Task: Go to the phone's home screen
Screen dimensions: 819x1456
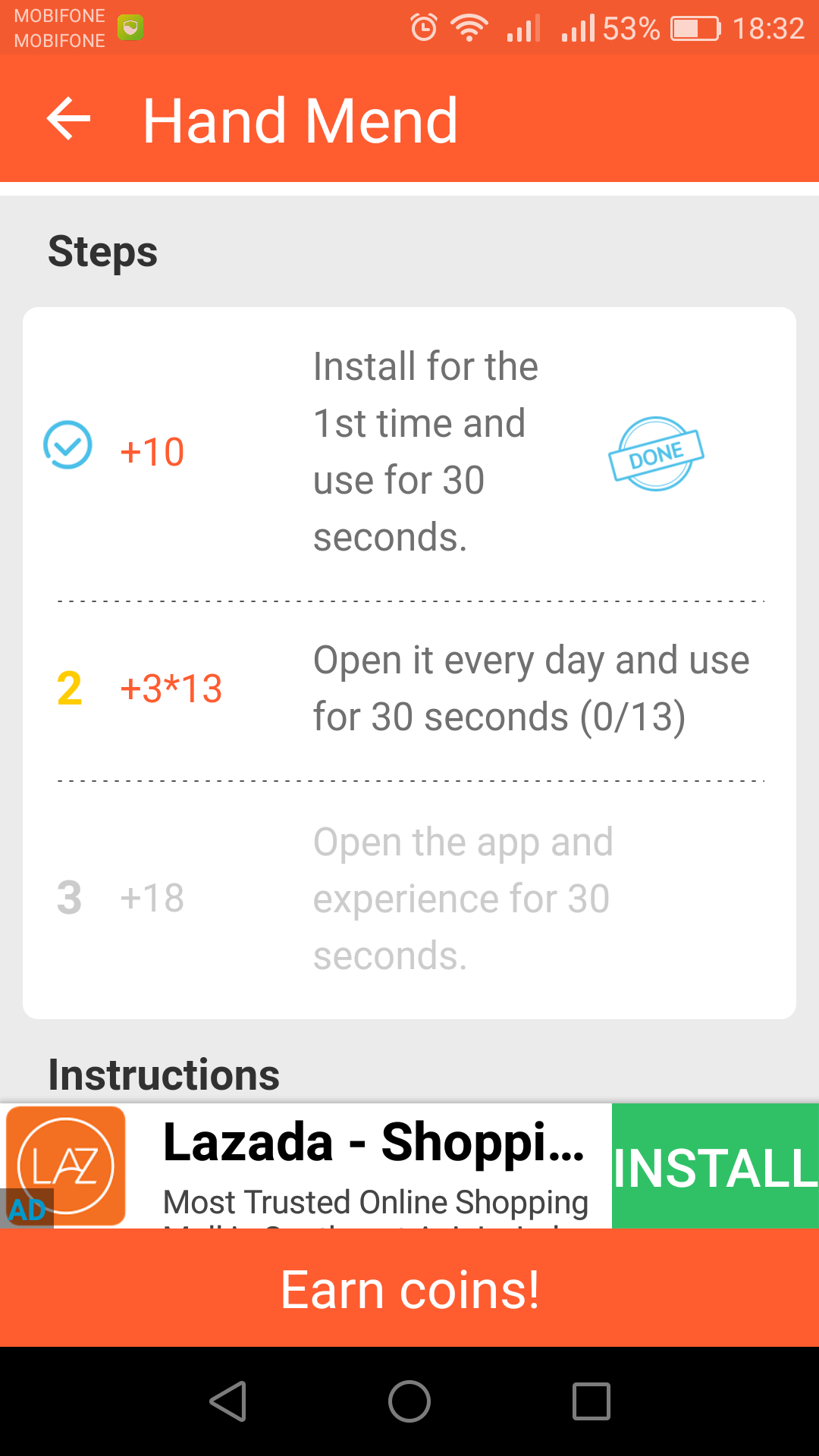Action: [409, 1401]
